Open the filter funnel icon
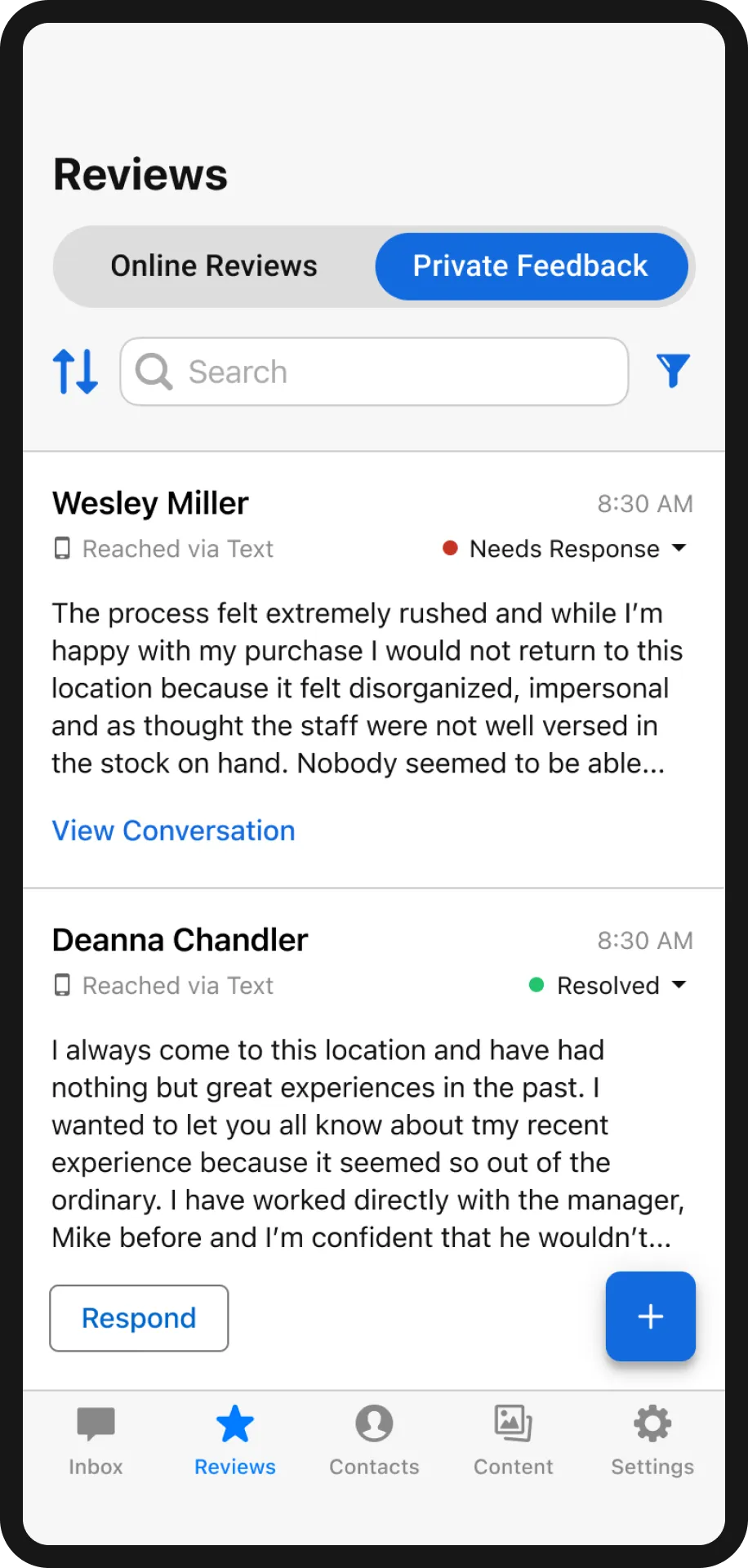Viewport: 748px width, 1568px height. point(673,372)
